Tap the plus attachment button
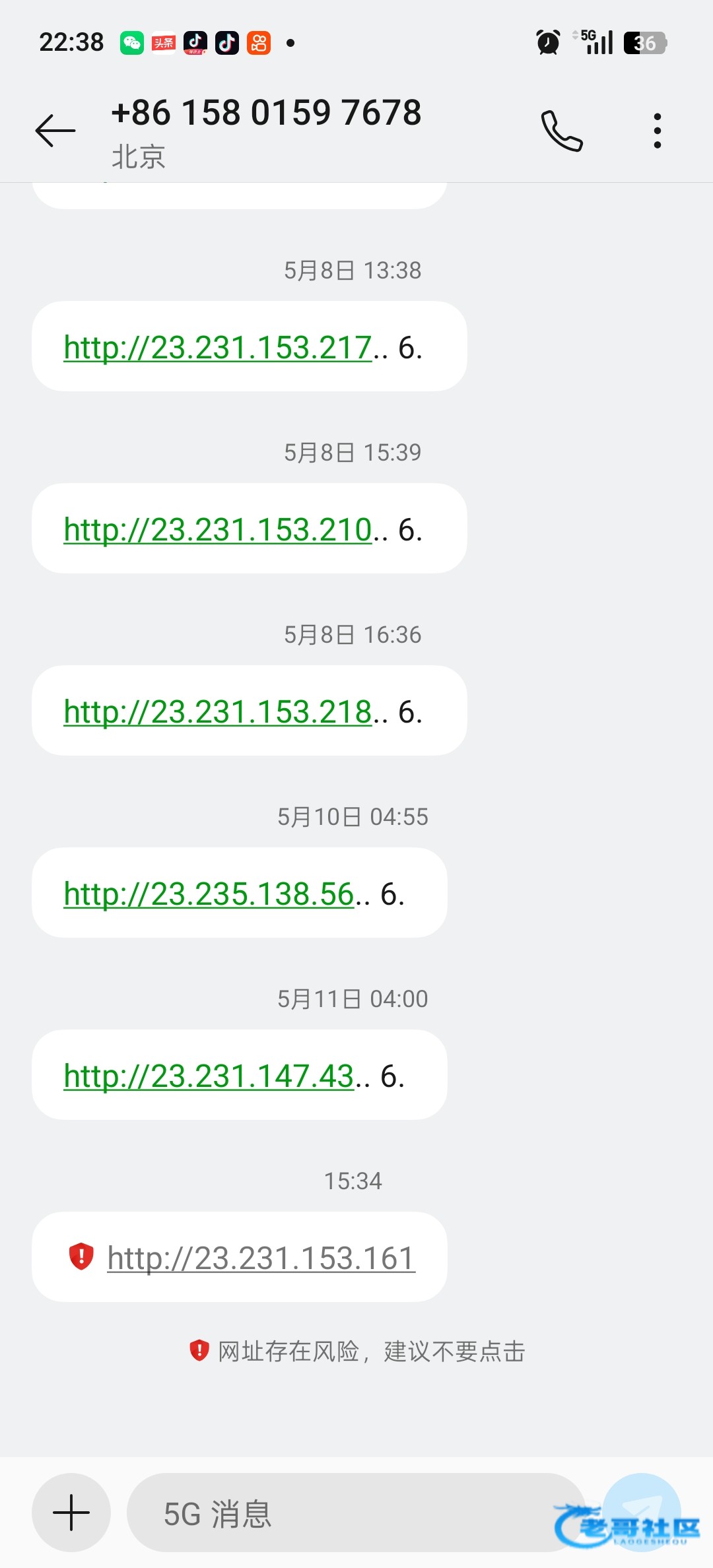 tap(71, 1512)
